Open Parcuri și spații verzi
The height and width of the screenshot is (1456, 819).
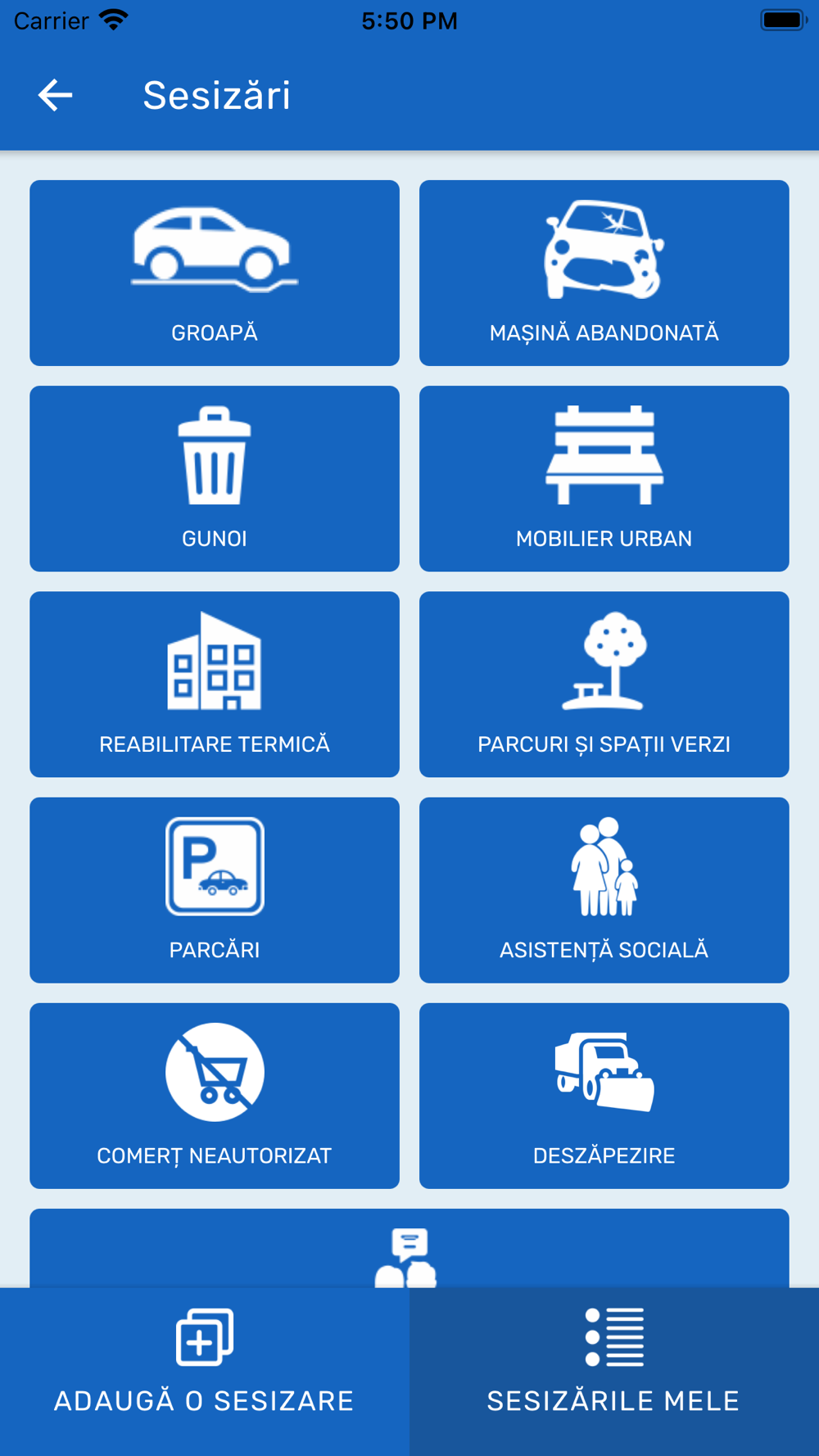604,684
